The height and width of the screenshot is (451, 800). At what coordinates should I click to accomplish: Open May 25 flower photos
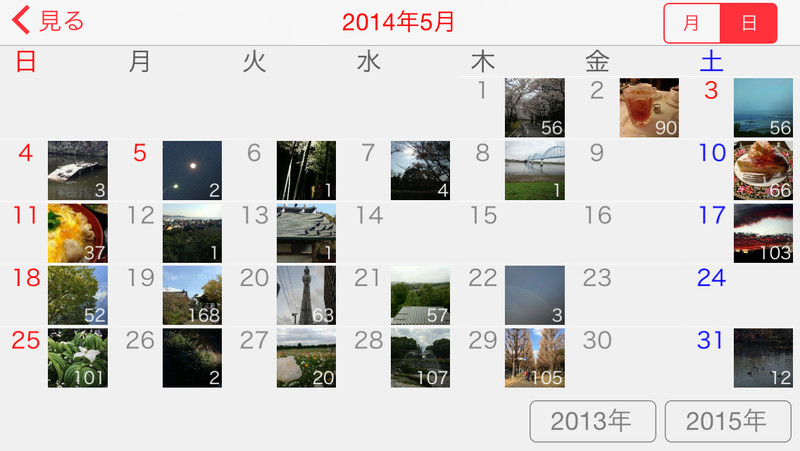pyautogui.click(x=78, y=358)
